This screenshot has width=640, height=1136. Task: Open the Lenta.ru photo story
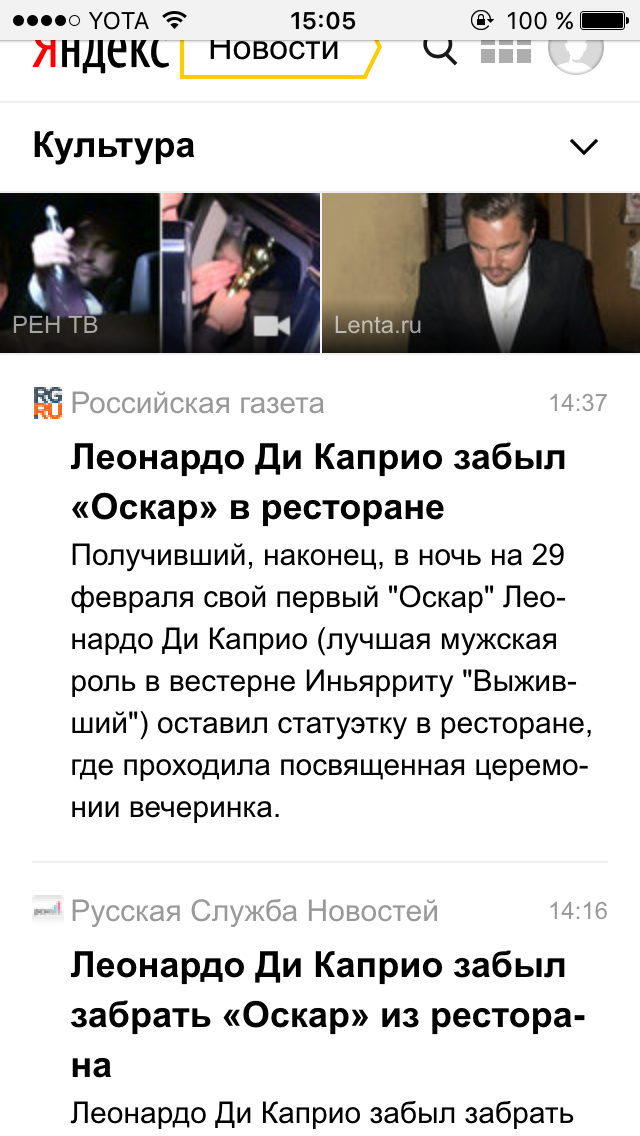click(x=480, y=272)
